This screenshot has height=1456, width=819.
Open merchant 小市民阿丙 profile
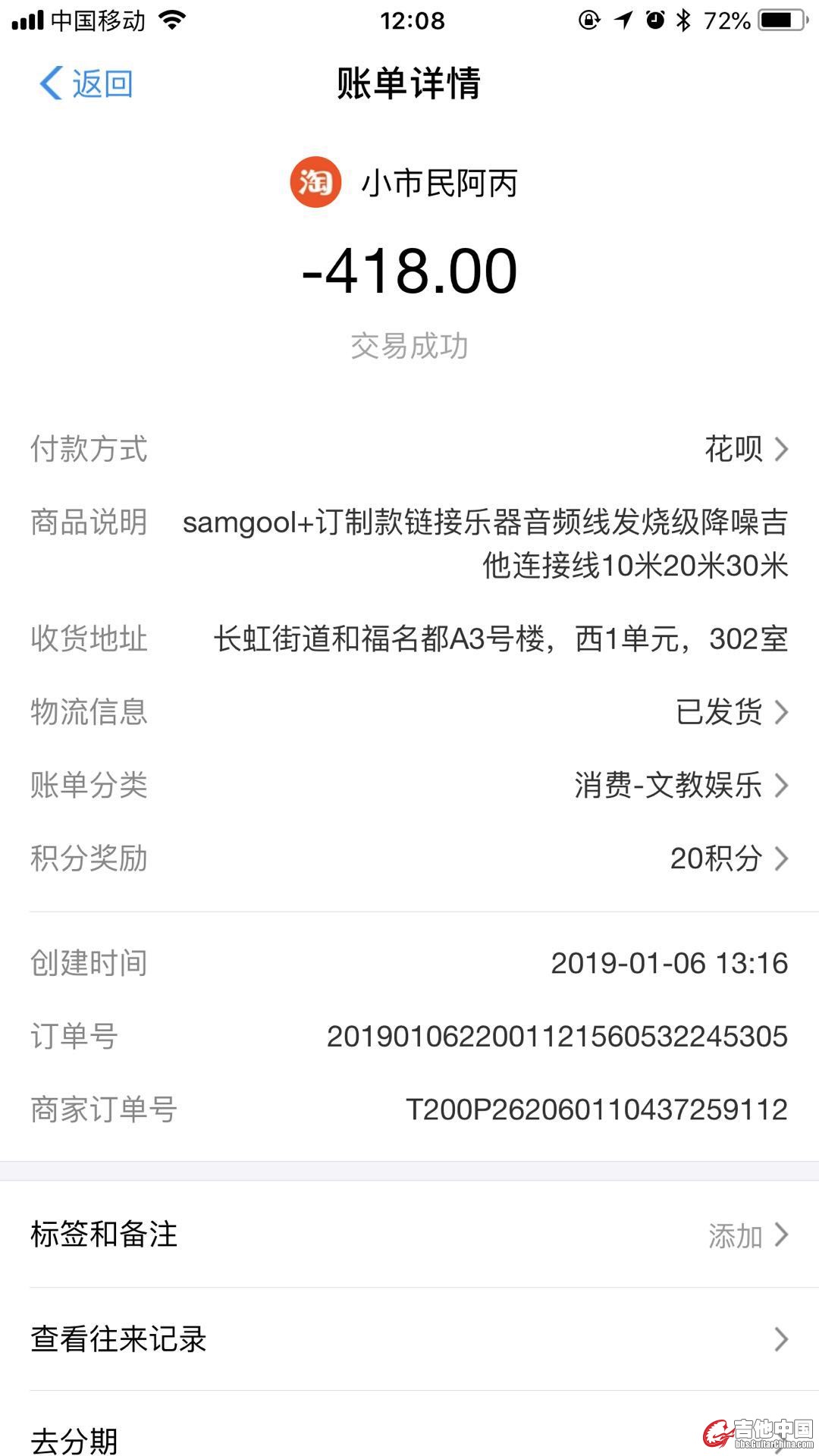406,183
